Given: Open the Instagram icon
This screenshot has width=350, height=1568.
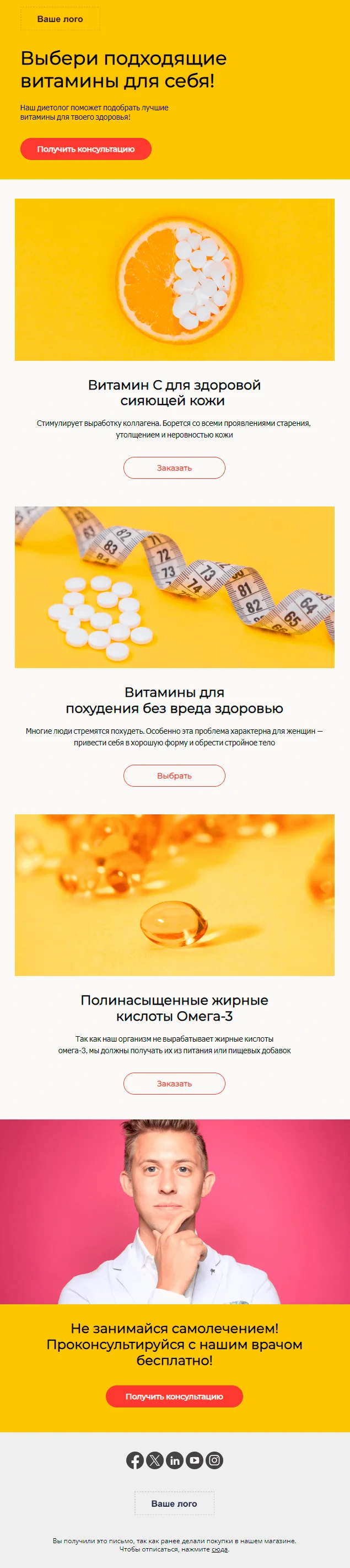Looking at the screenshot, I should (x=214, y=1460).
